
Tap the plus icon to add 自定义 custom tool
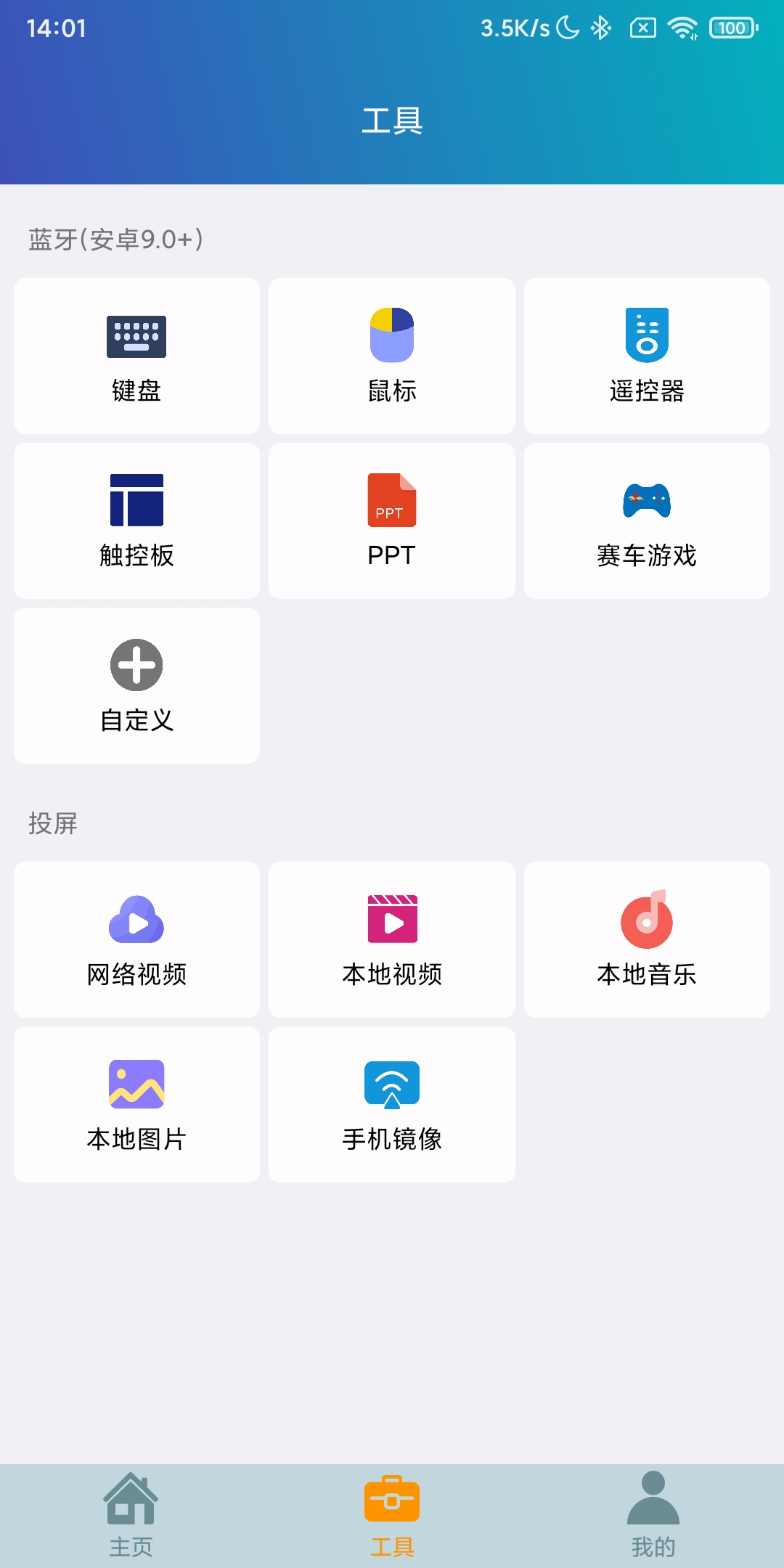click(136, 663)
